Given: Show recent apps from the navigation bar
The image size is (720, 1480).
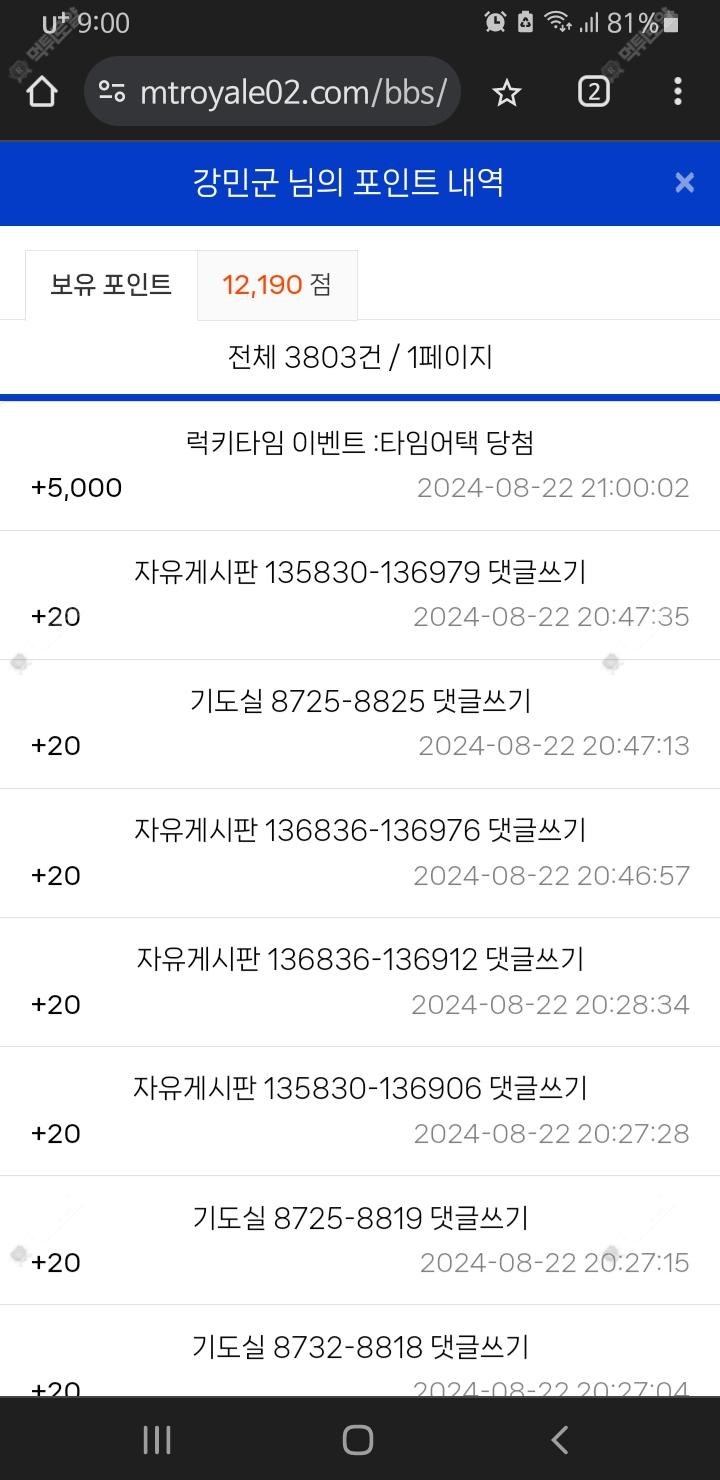Looking at the screenshot, I should click(157, 1439).
